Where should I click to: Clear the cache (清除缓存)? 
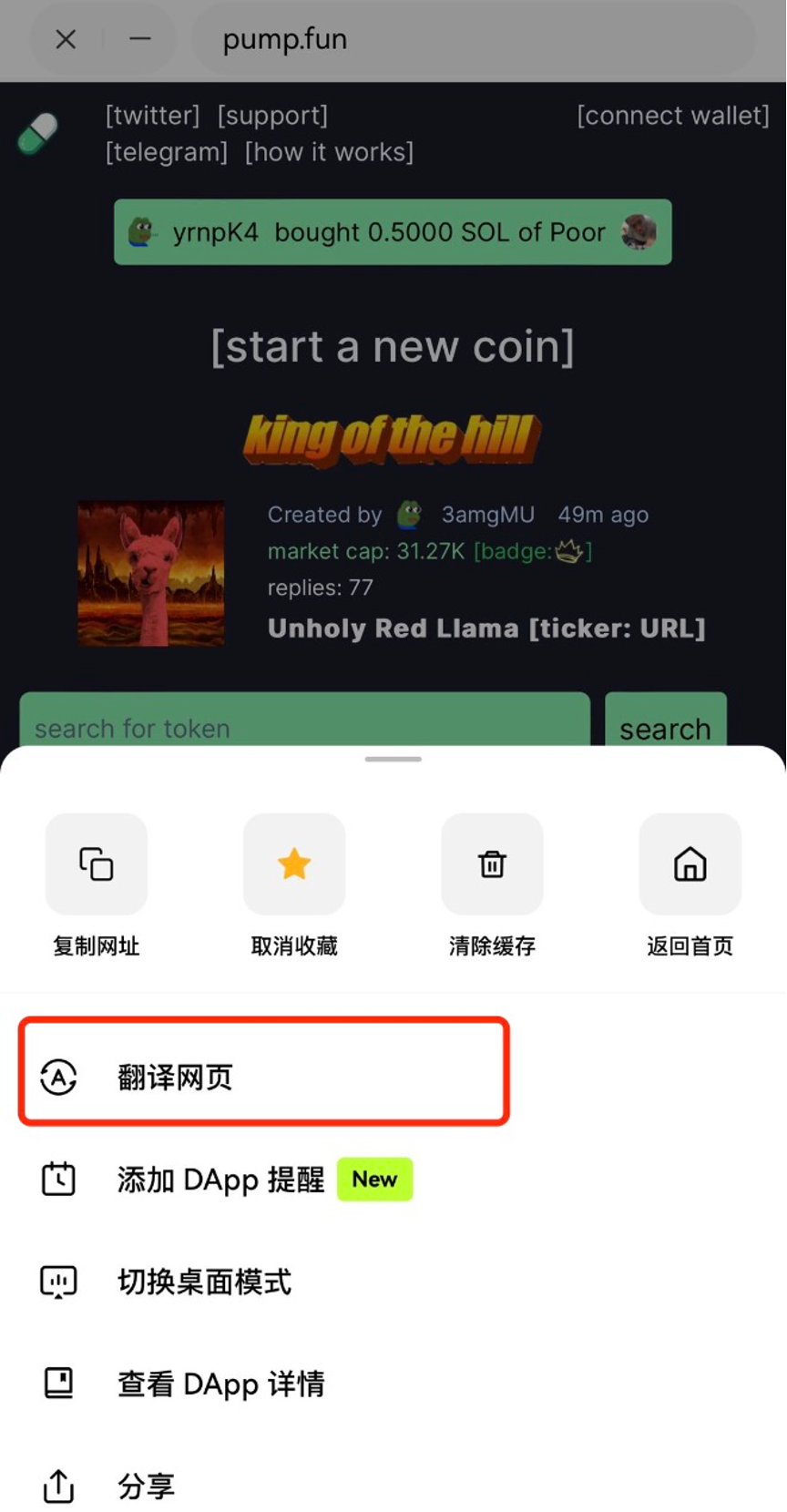point(492,864)
